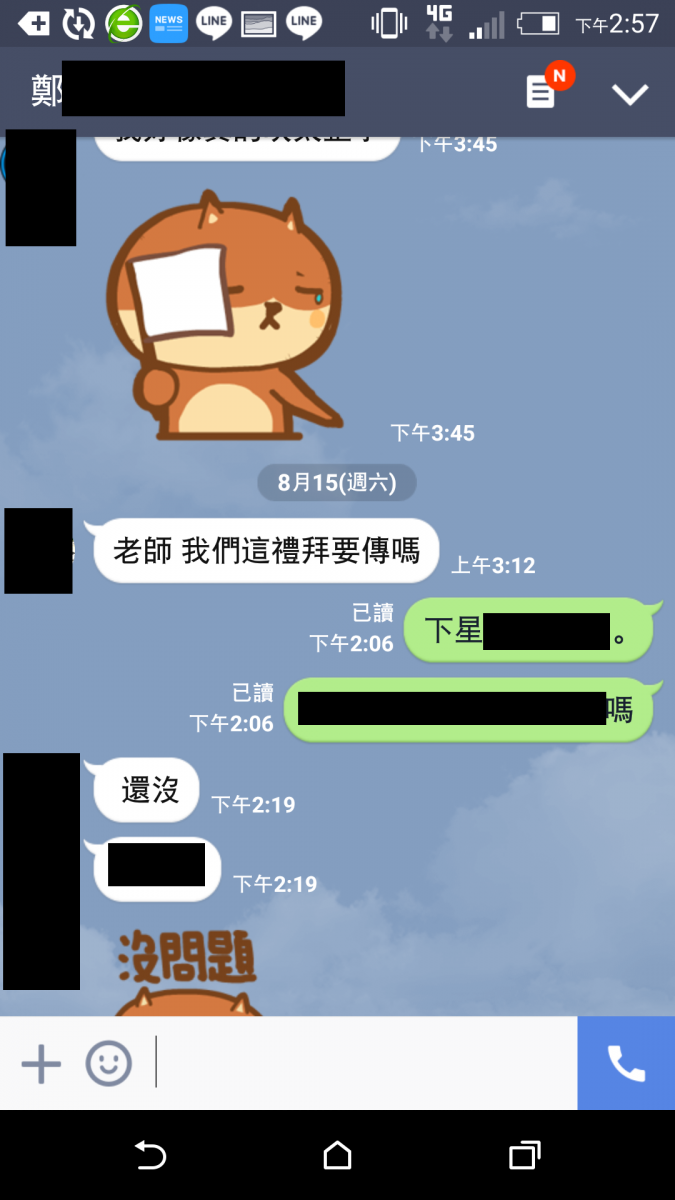Open the plus attachment menu
The height and width of the screenshot is (1200, 675).
(x=41, y=1064)
